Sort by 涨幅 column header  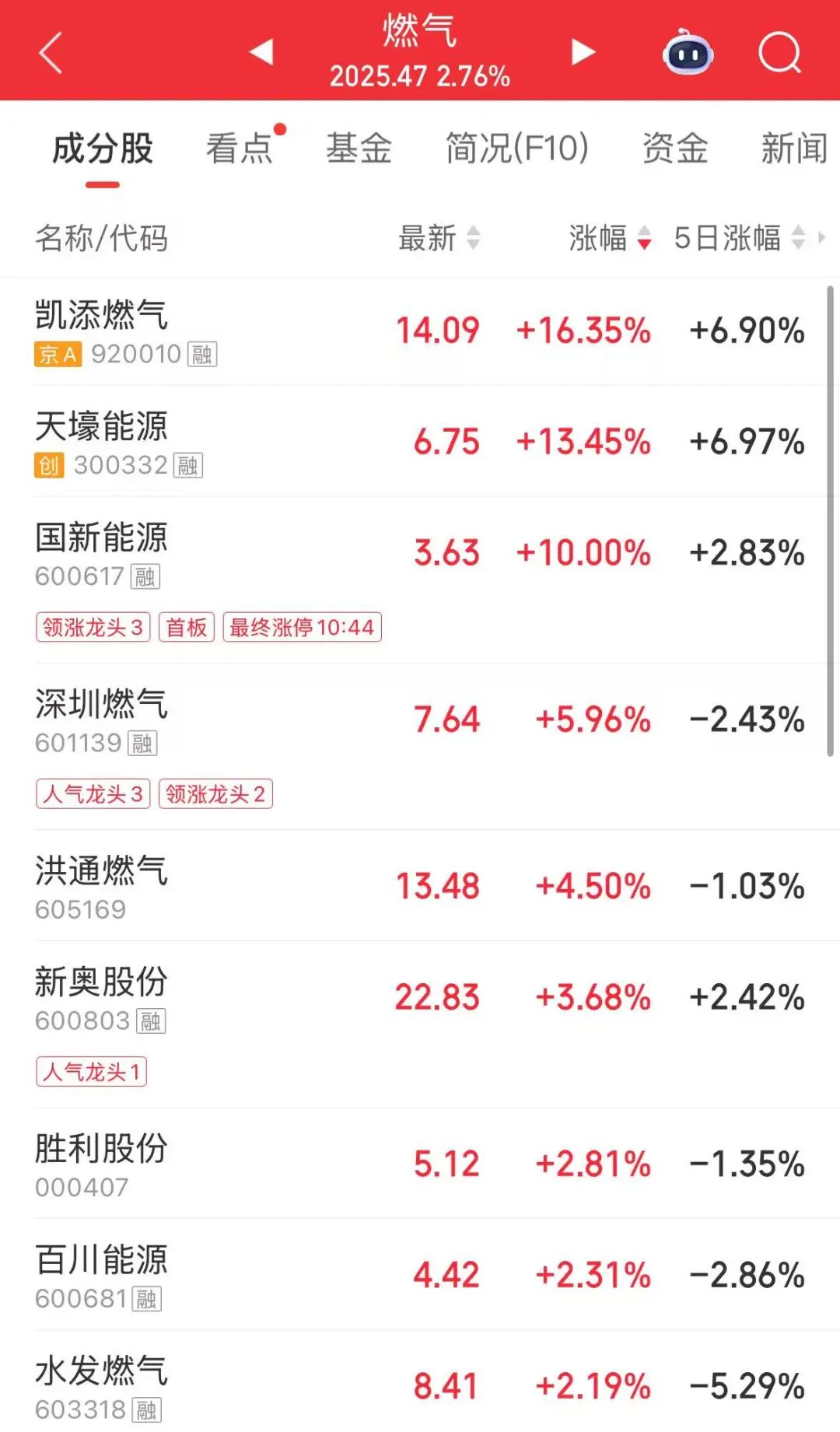tap(609, 238)
